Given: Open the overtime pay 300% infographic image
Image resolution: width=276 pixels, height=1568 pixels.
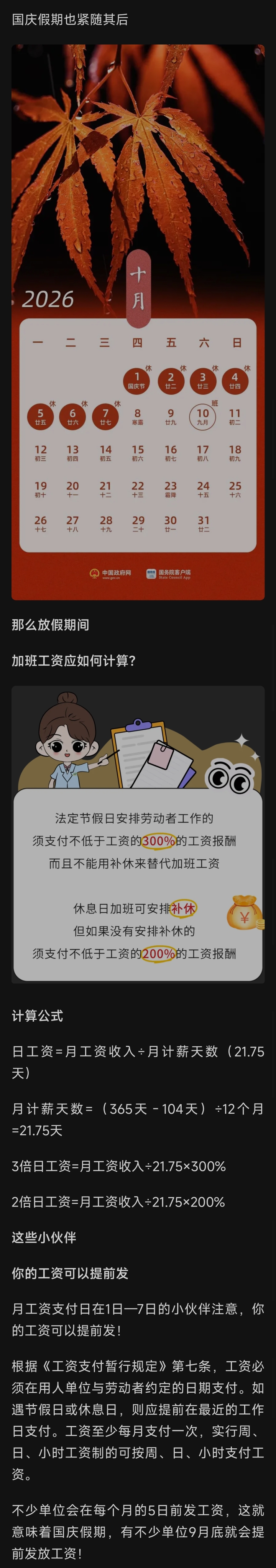Looking at the screenshot, I should (x=138, y=834).
